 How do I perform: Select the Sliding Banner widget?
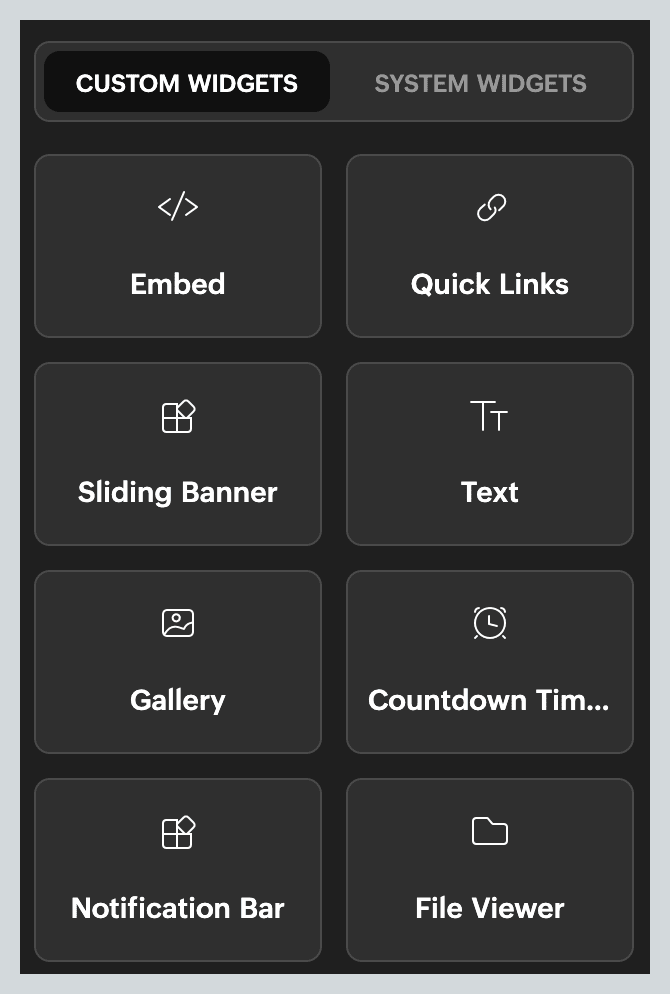point(178,454)
